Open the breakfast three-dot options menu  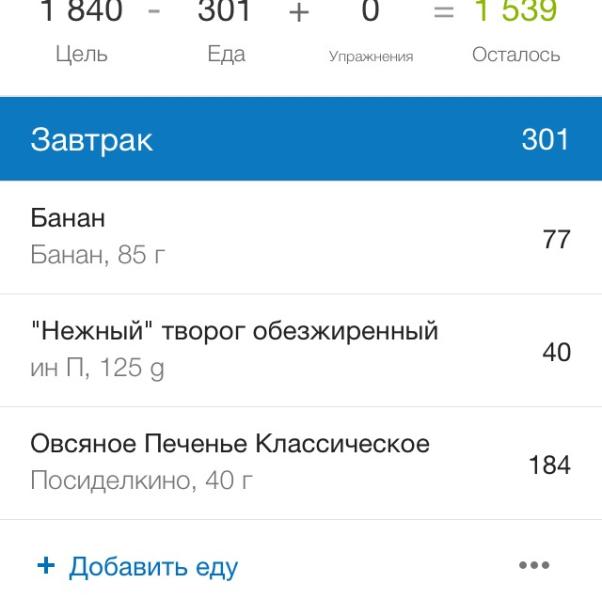pos(535,566)
